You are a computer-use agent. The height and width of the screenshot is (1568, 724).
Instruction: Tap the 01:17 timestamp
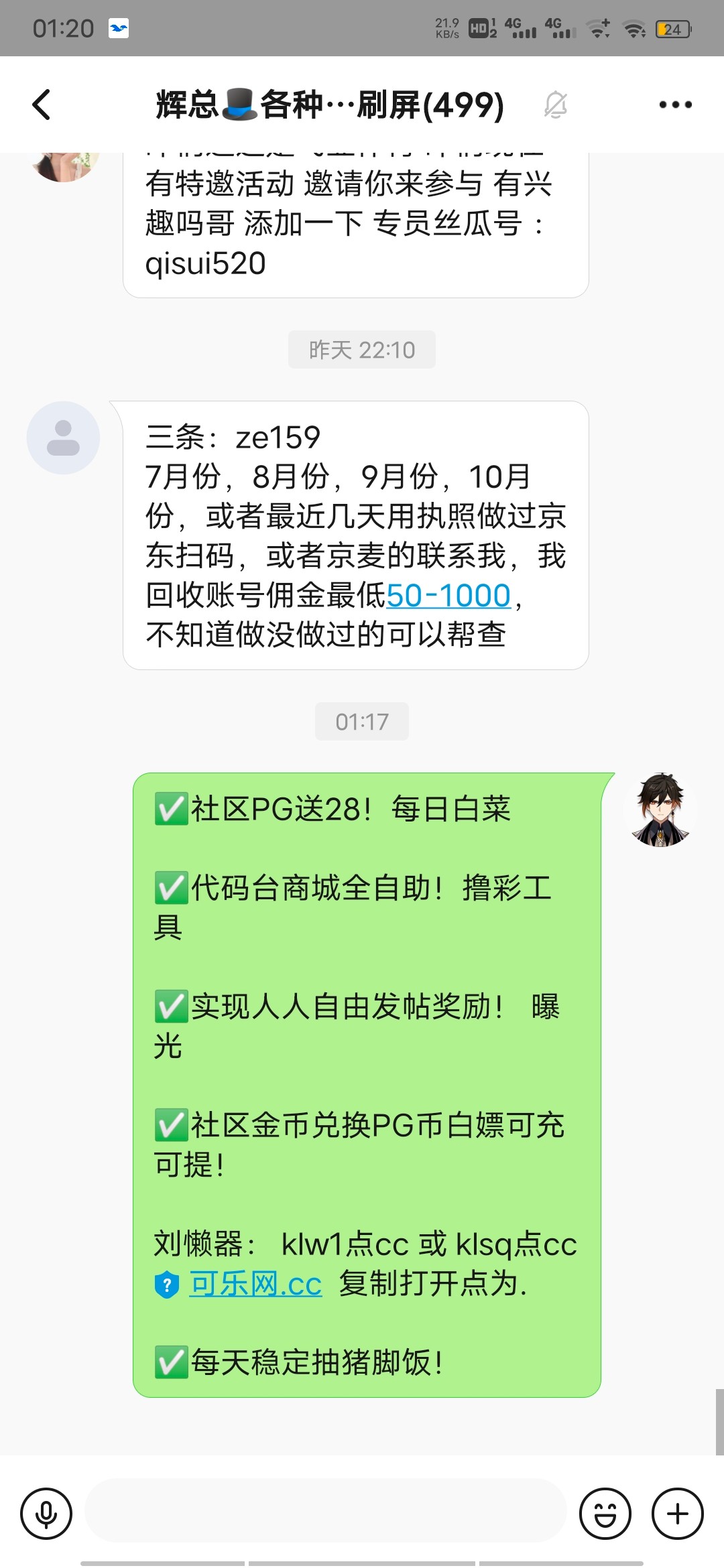point(361,721)
